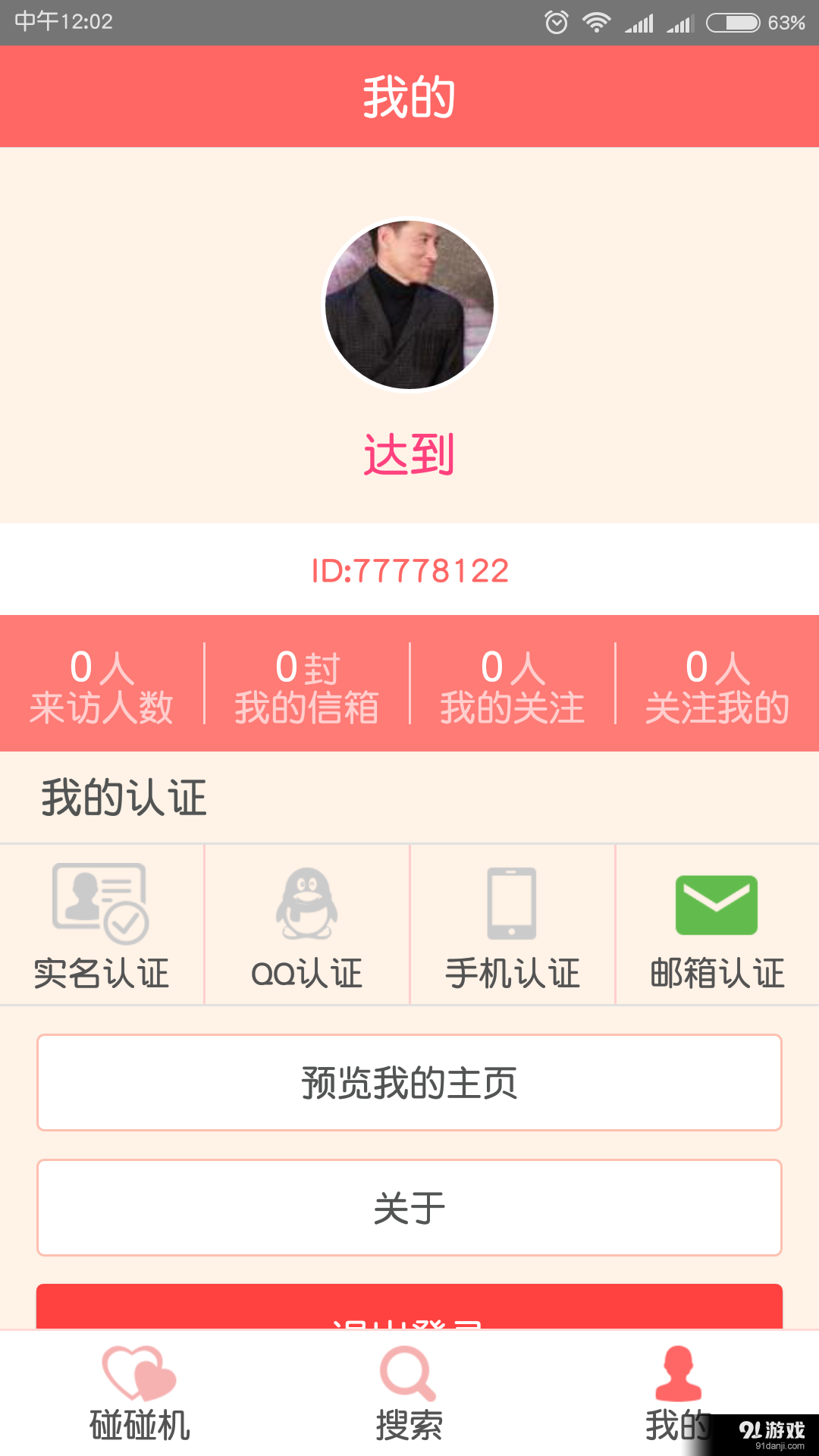Open 邮箱认证 email verification
The image size is (819, 1456).
point(717,924)
